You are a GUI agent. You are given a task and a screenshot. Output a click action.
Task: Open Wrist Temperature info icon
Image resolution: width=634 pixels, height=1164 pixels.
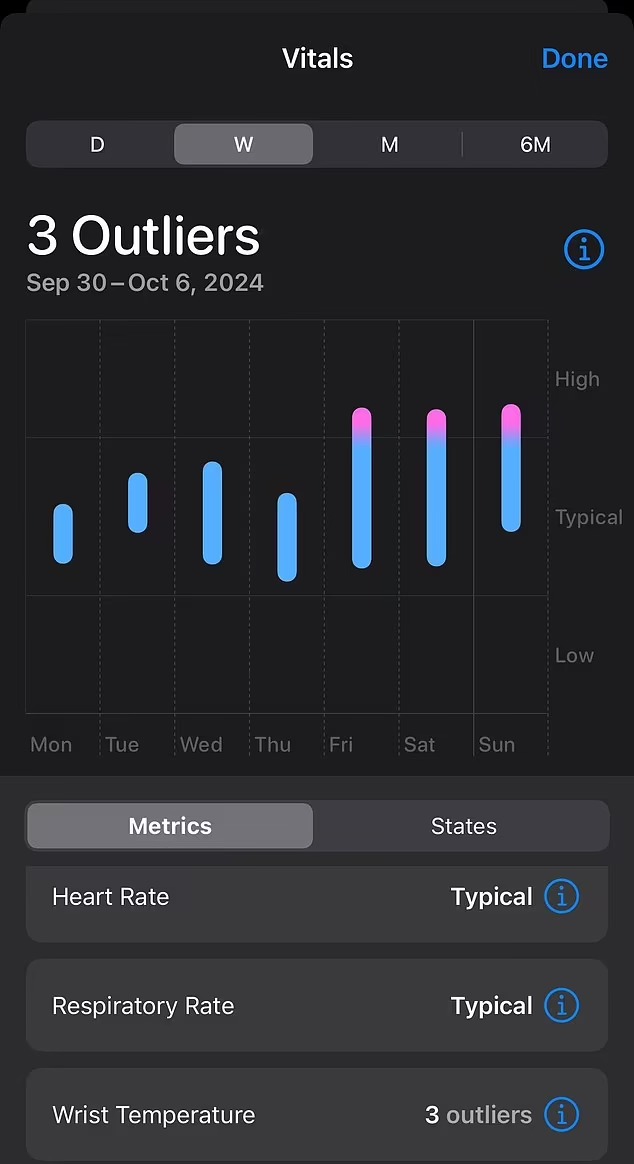pos(561,1114)
